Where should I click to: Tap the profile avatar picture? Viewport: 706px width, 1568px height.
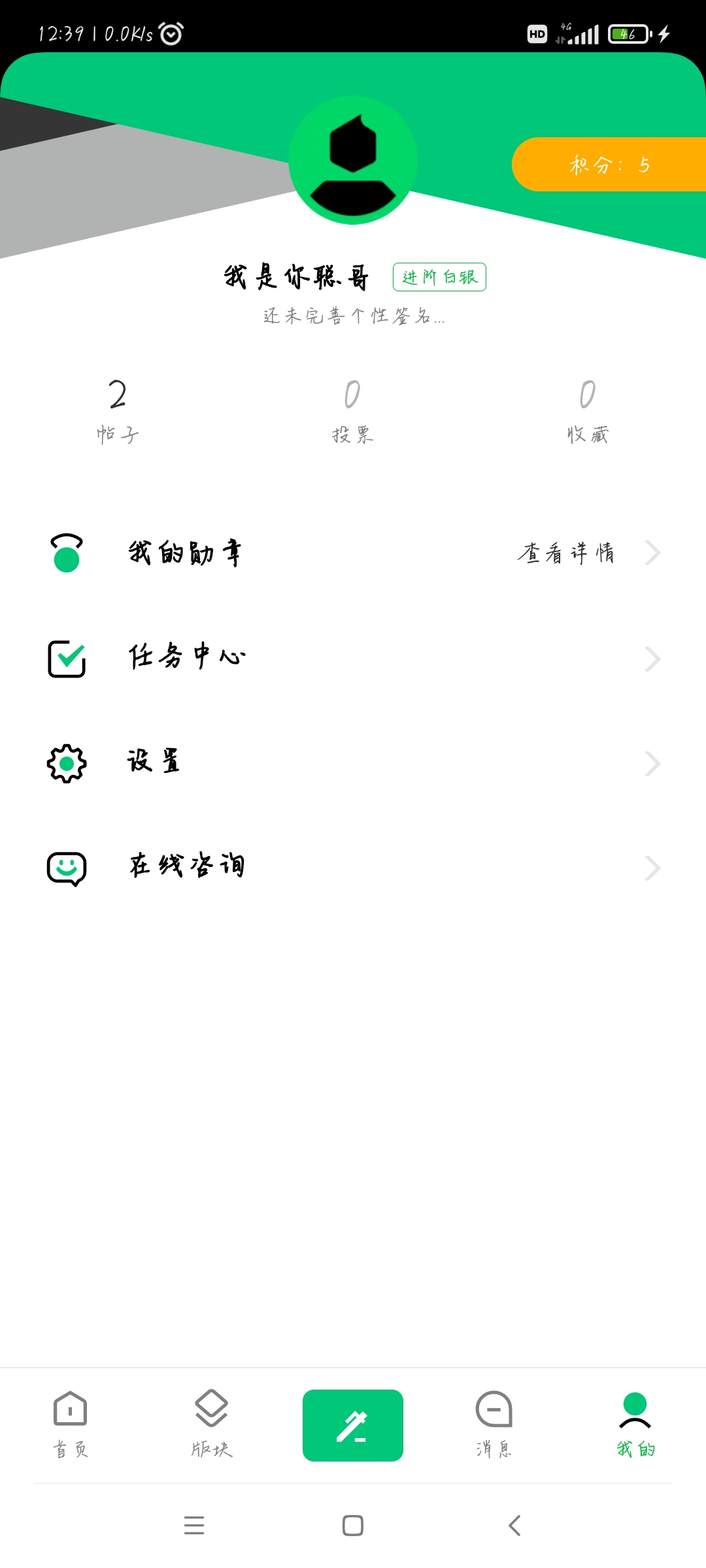(x=353, y=160)
